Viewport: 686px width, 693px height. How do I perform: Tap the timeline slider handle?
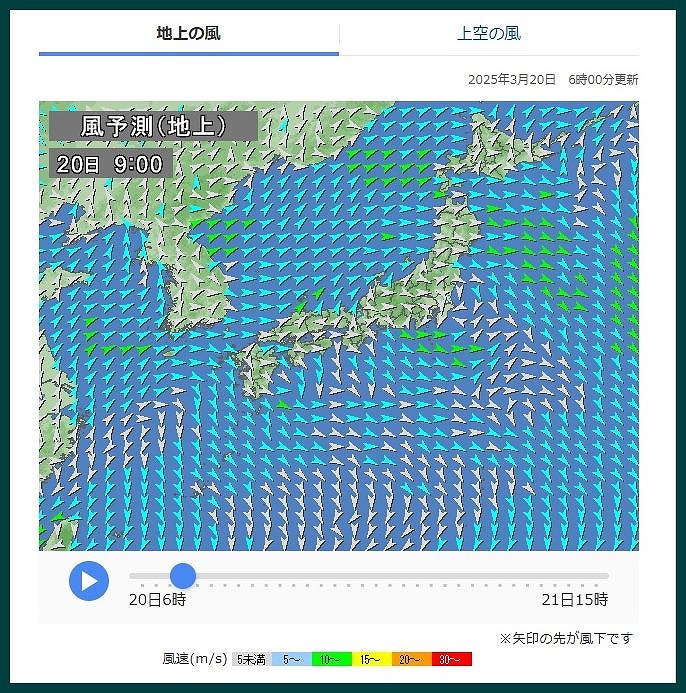[182, 575]
